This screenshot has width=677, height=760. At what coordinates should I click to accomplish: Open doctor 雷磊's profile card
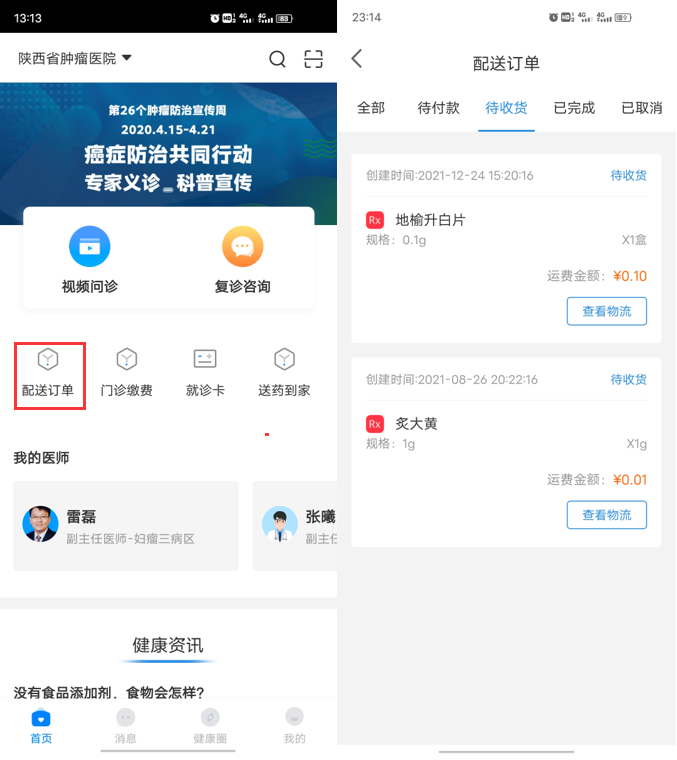click(x=125, y=526)
